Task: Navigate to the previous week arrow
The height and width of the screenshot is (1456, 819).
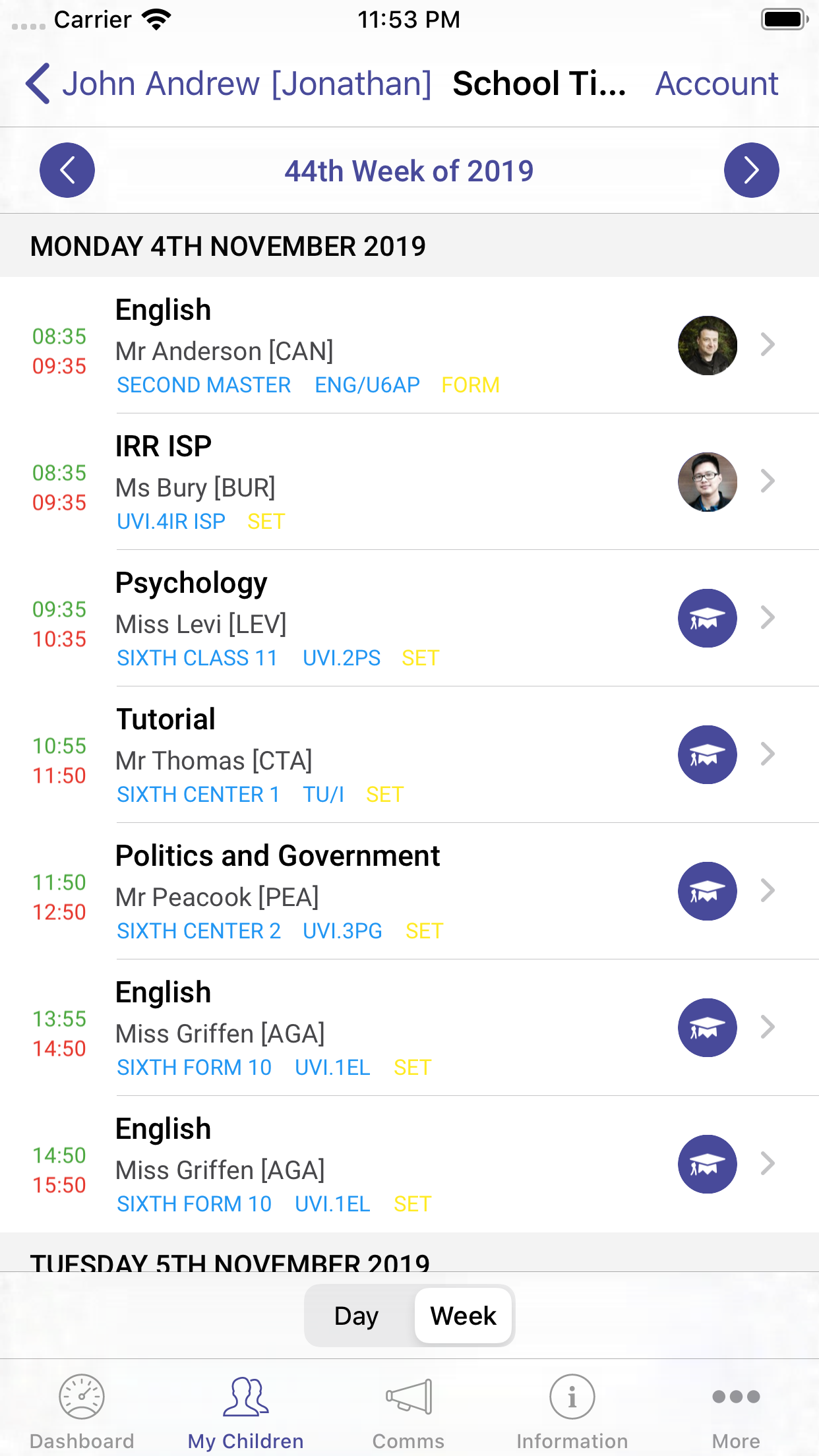Action: click(x=67, y=170)
